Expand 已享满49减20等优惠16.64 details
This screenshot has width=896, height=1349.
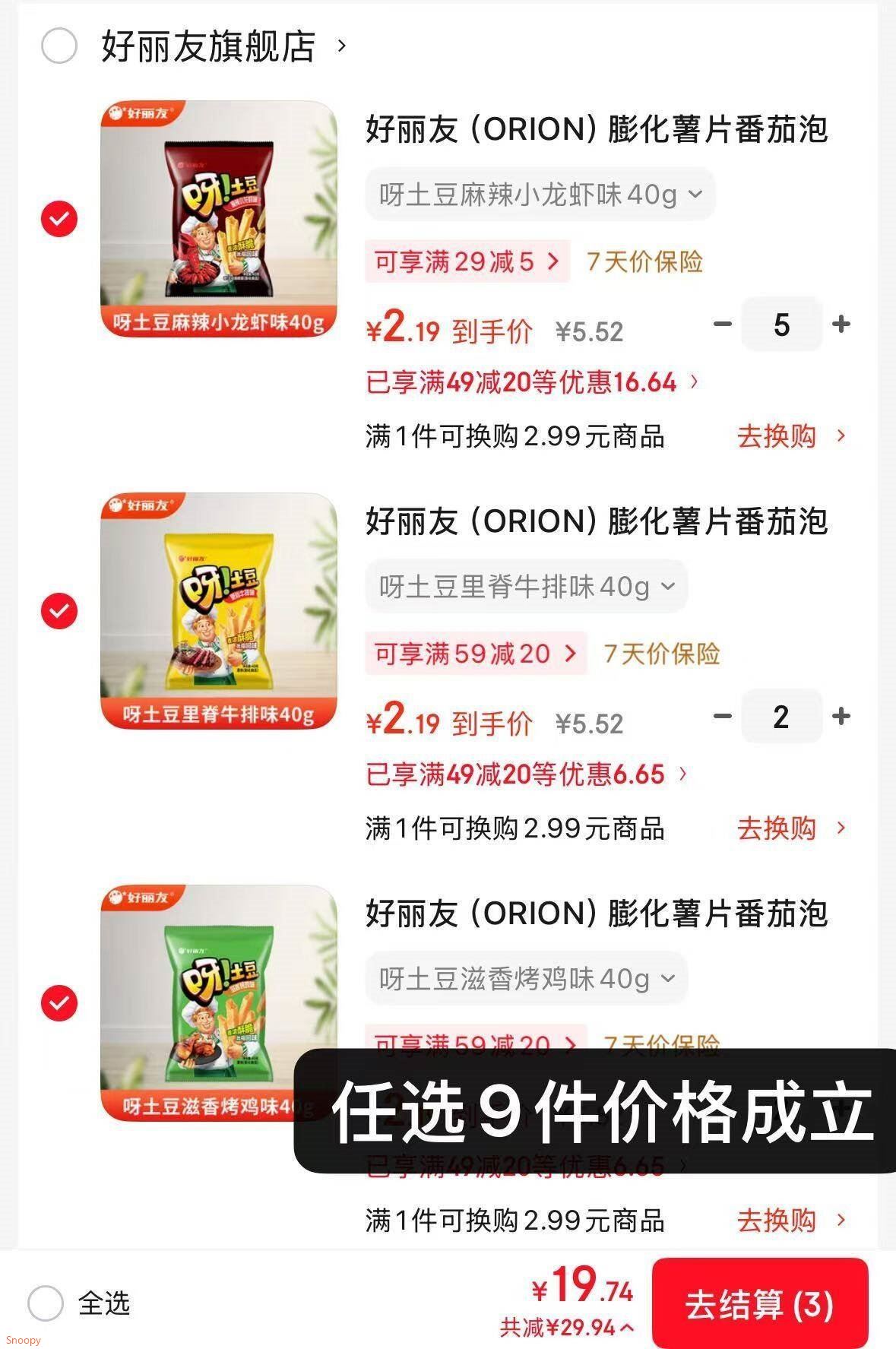pos(532,382)
